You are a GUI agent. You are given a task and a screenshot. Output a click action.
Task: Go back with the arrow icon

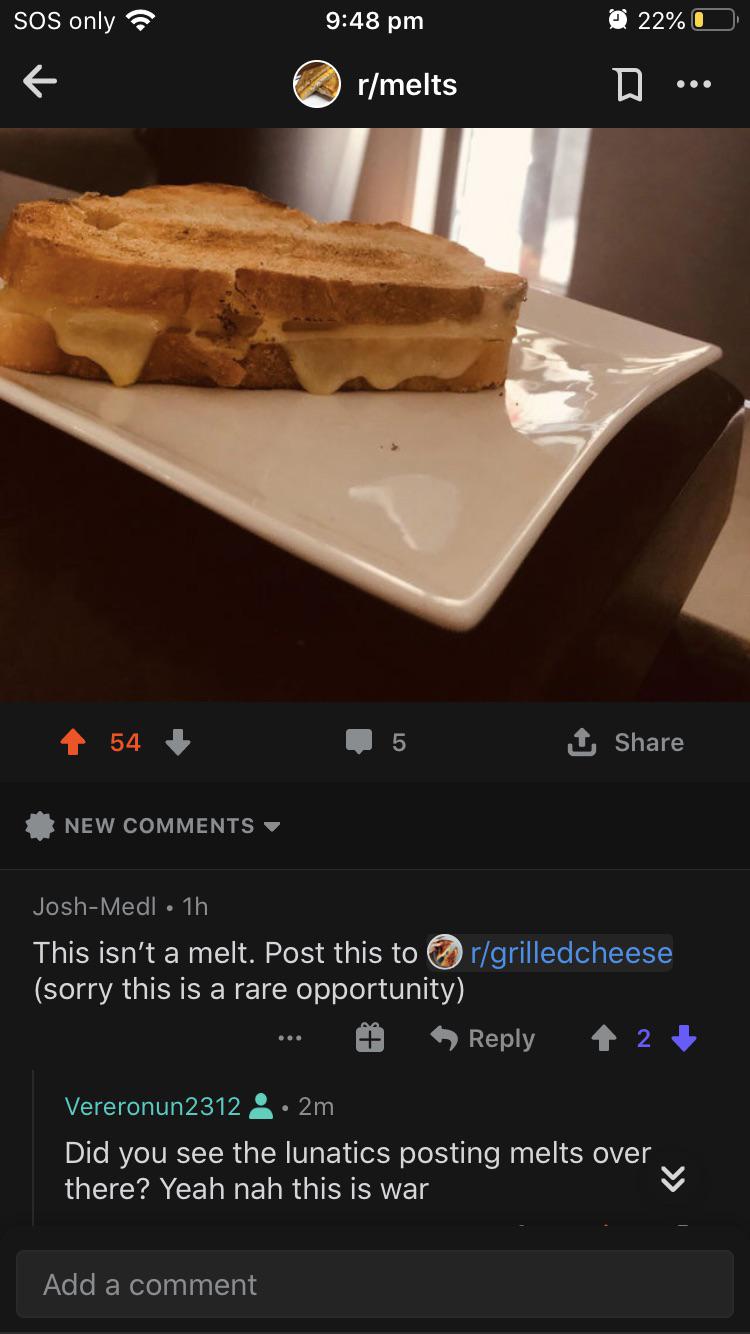40,83
